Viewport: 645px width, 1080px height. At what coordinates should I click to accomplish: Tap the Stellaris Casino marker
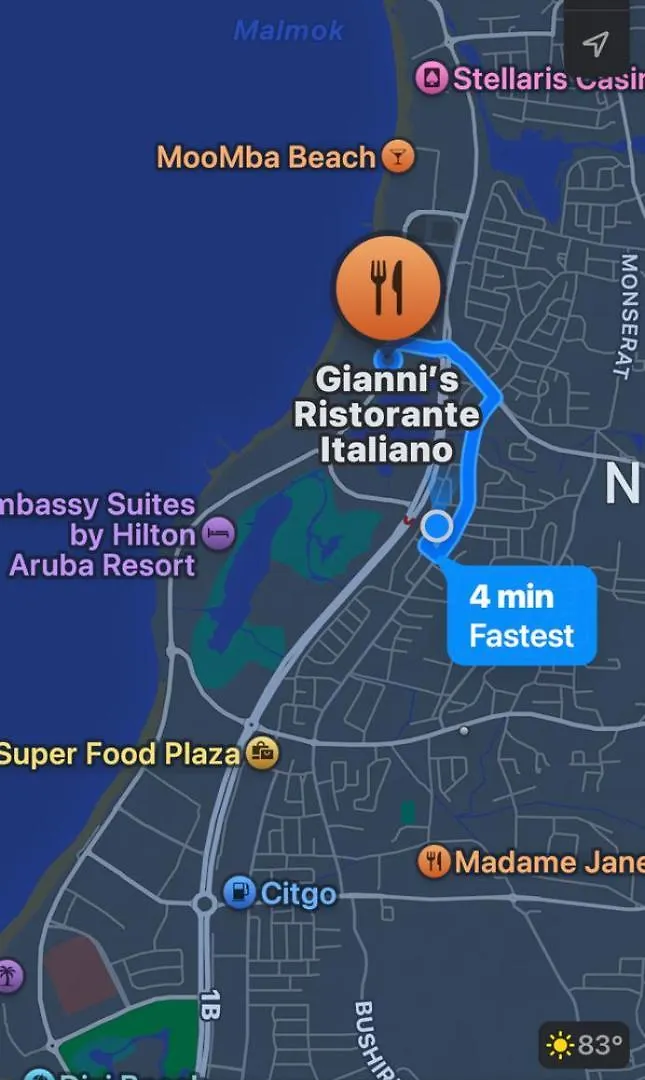[432, 79]
